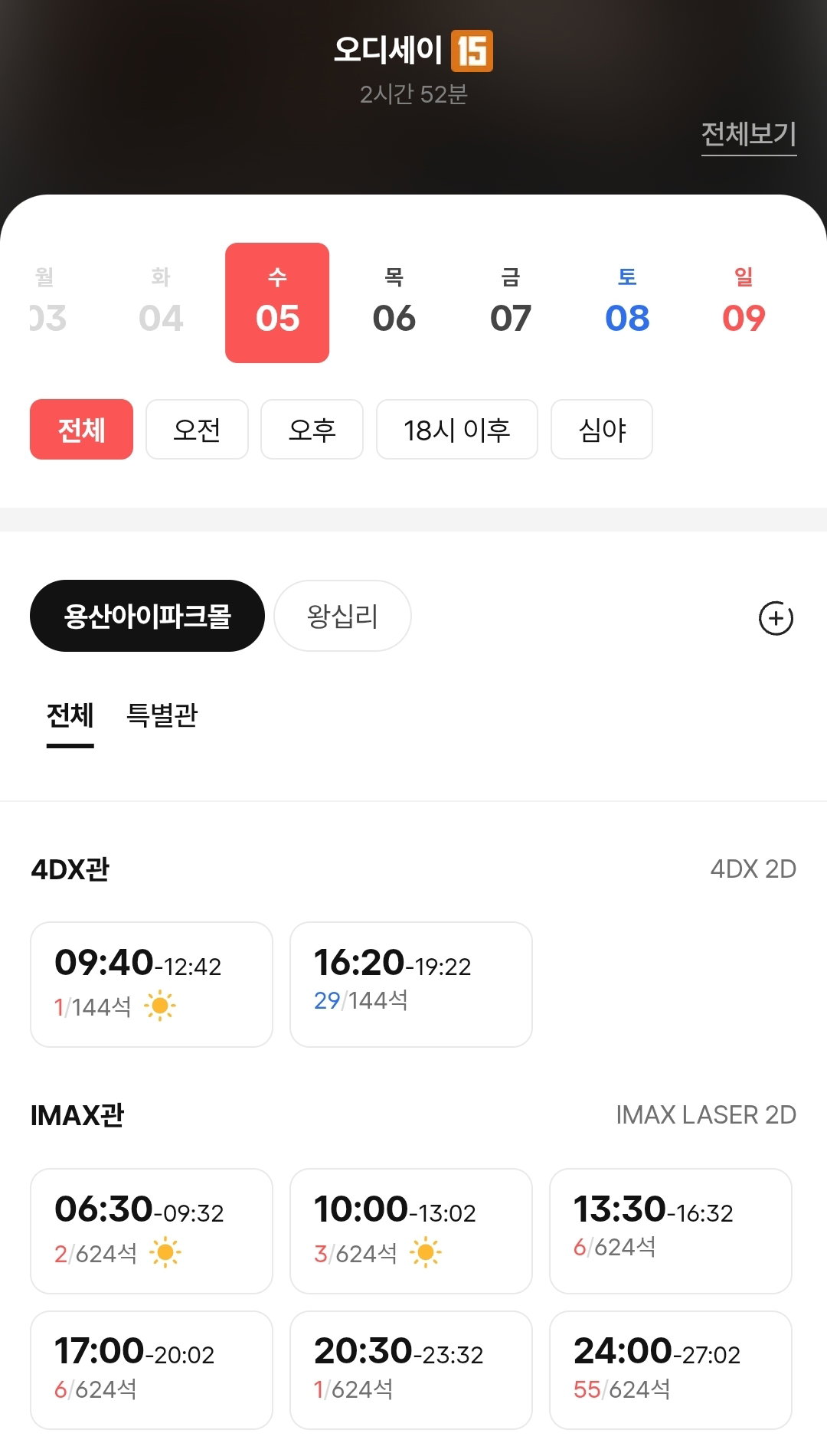Select Saturday 08 date
Viewport: 827px width, 1456px height.
pyautogui.click(x=627, y=303)
